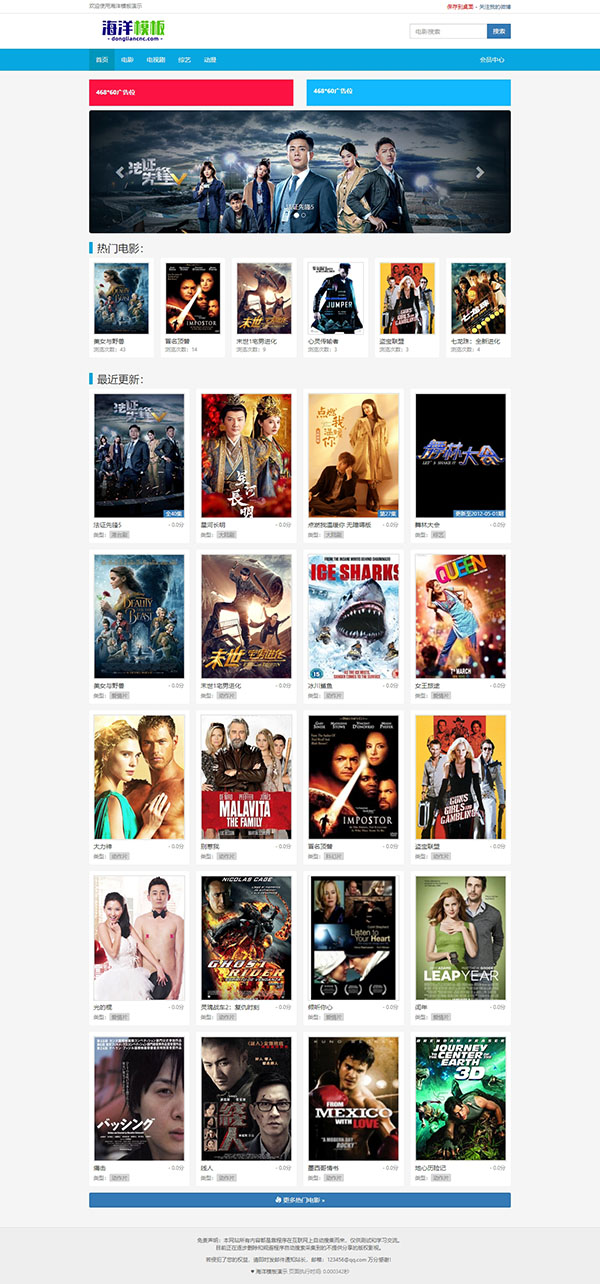The height and width of the screenshot is (1284, 600).
Task: Tap the 更多热门电影 button
Action: pyautogui.click(x=300, y=1199)
